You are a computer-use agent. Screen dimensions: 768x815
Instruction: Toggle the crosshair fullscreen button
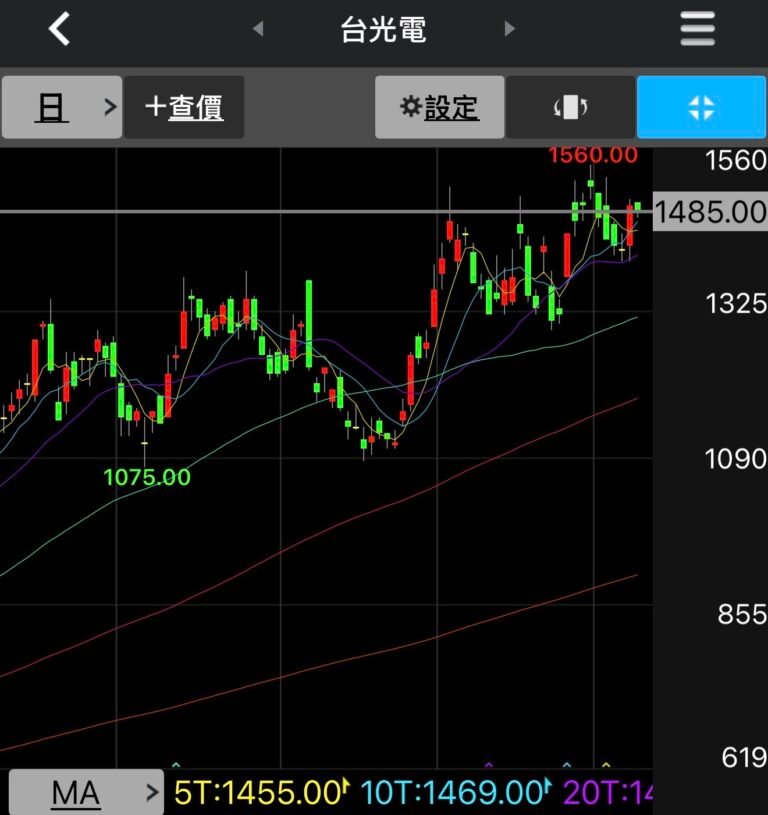click(x=702, y=107)
